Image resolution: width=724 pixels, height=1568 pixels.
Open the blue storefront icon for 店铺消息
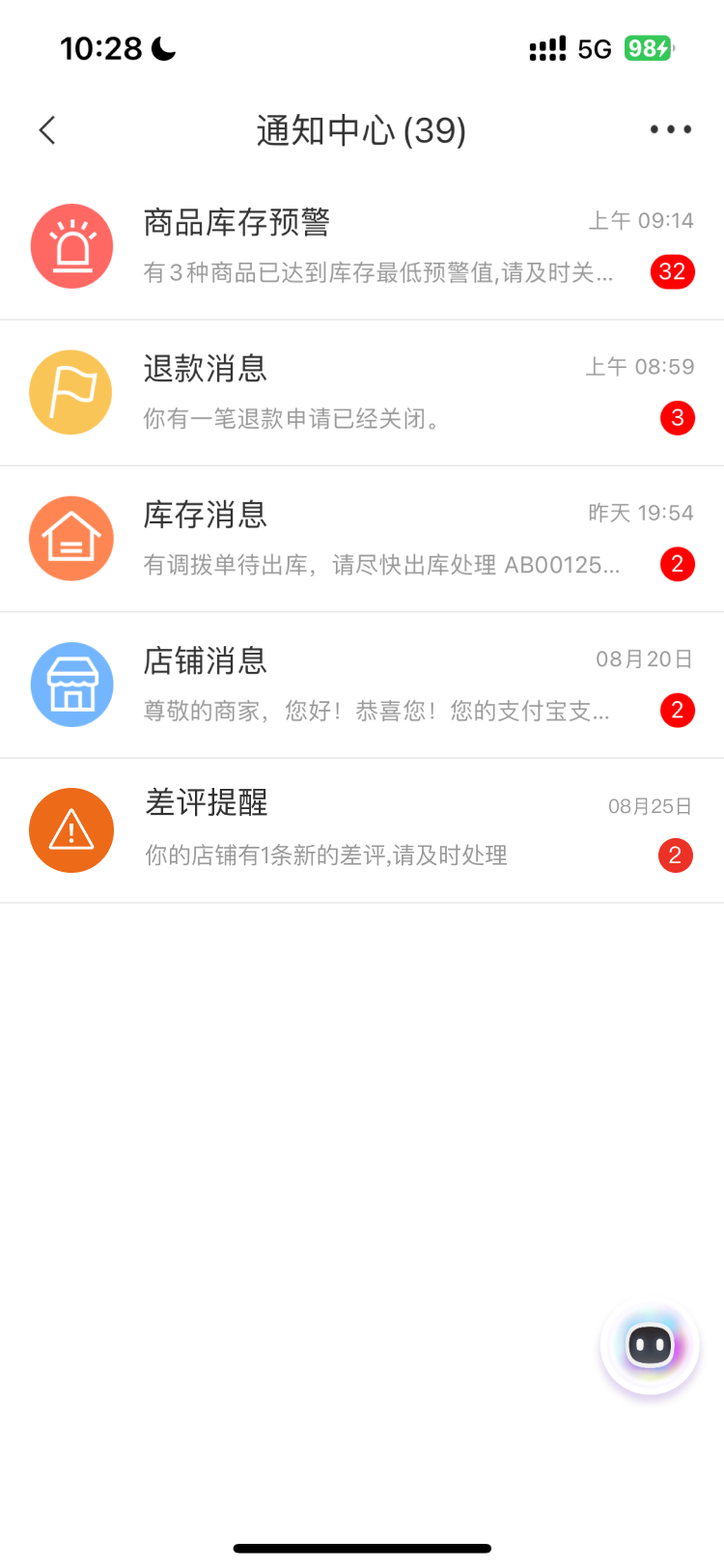tap(71, 684)
